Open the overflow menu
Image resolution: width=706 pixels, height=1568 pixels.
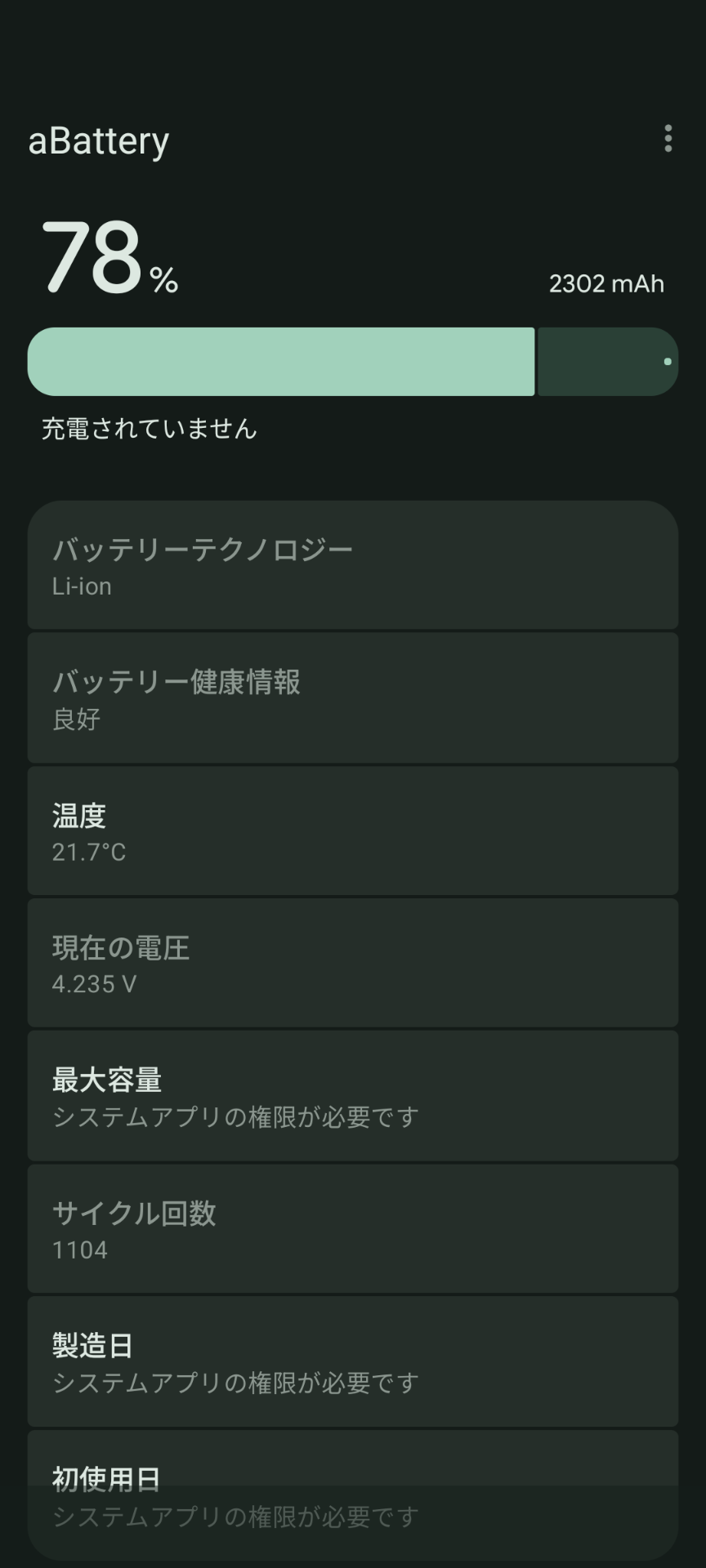668,139
